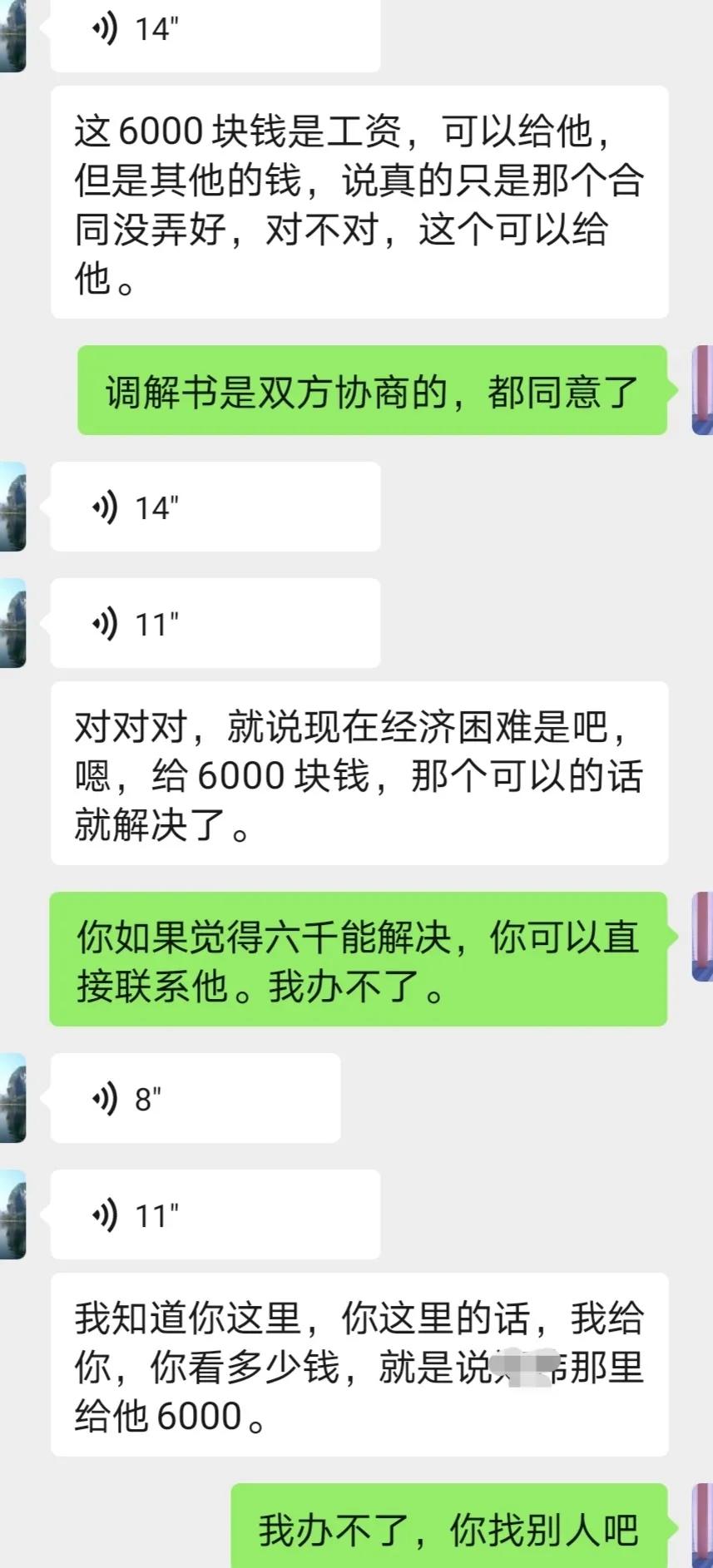Select the 对对对，就说现在经济困难 bubble

tap(356, 774)
